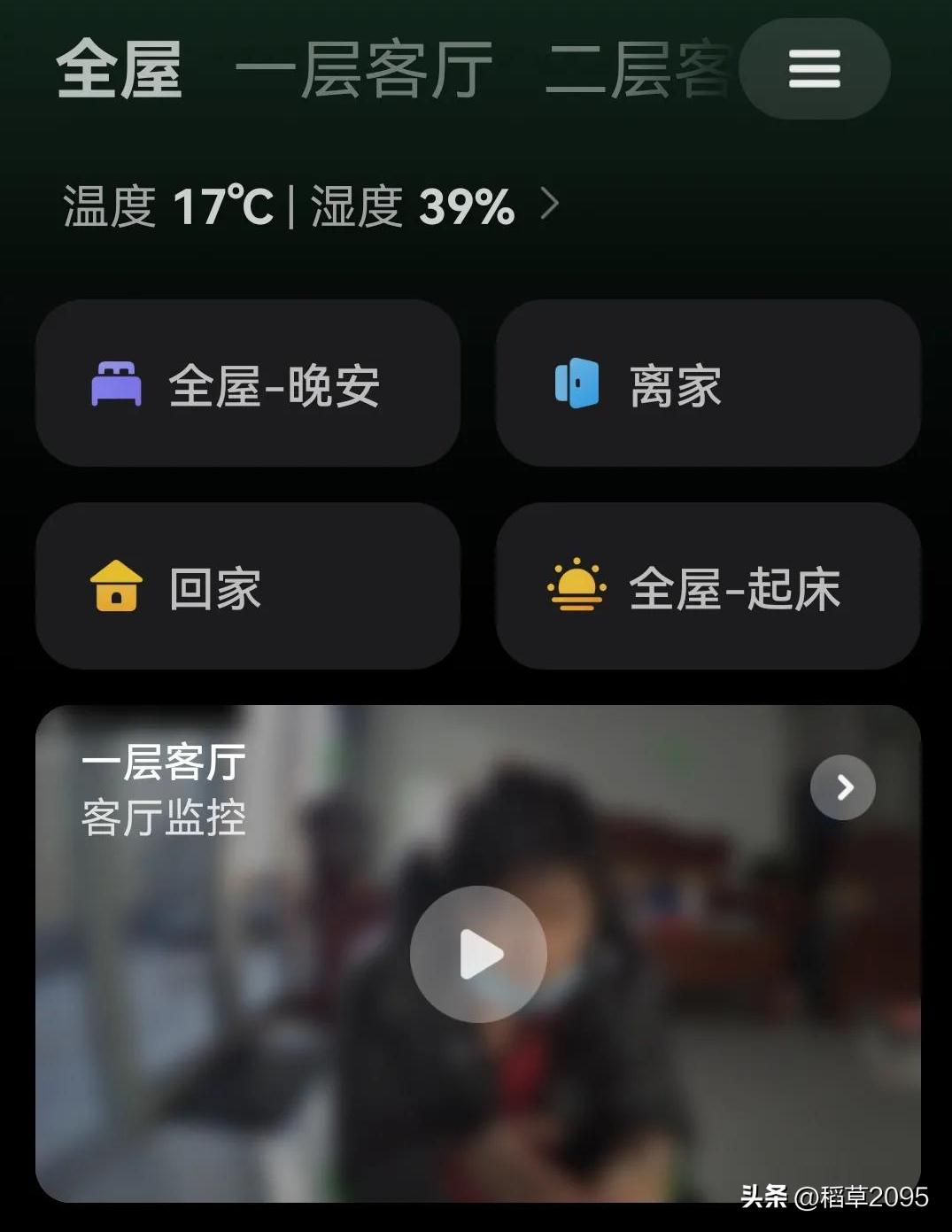952x1232 pixels.
Task: Open the 客厅监控 camera thumbnail
Action: point(476,952)
